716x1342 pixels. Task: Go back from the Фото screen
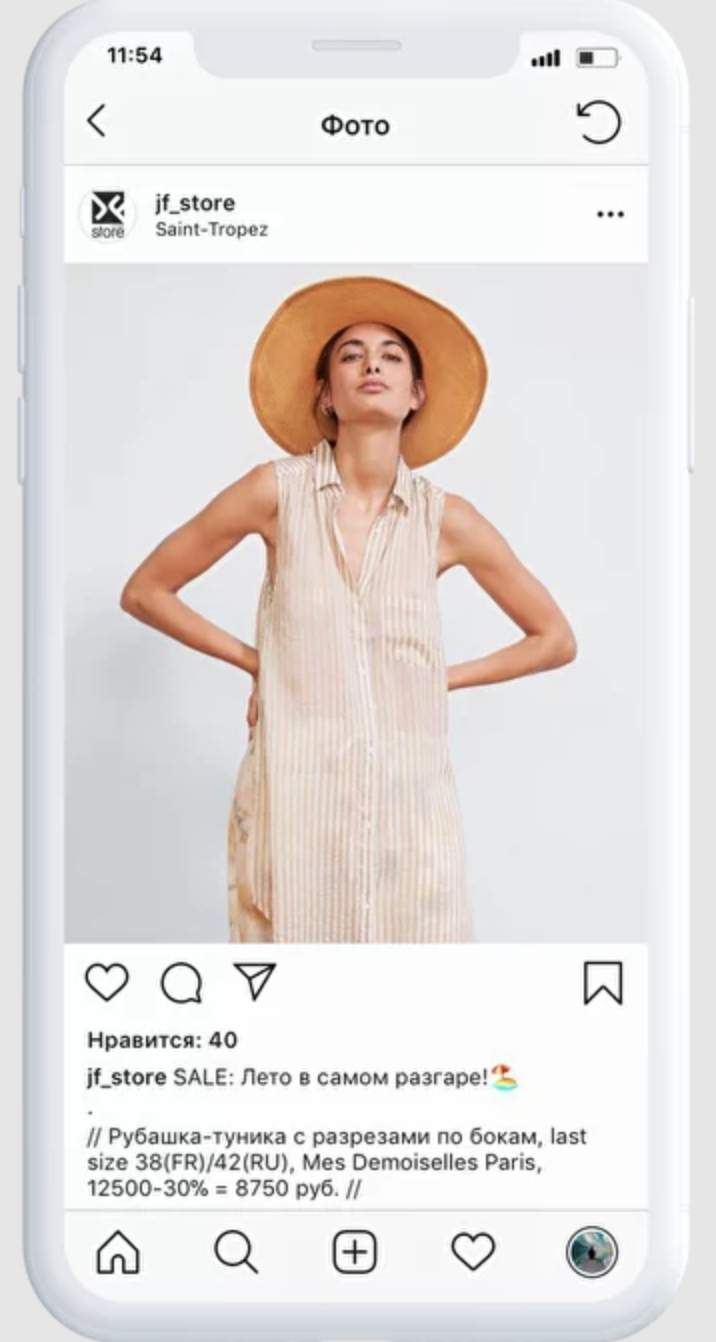coord(96,122)
